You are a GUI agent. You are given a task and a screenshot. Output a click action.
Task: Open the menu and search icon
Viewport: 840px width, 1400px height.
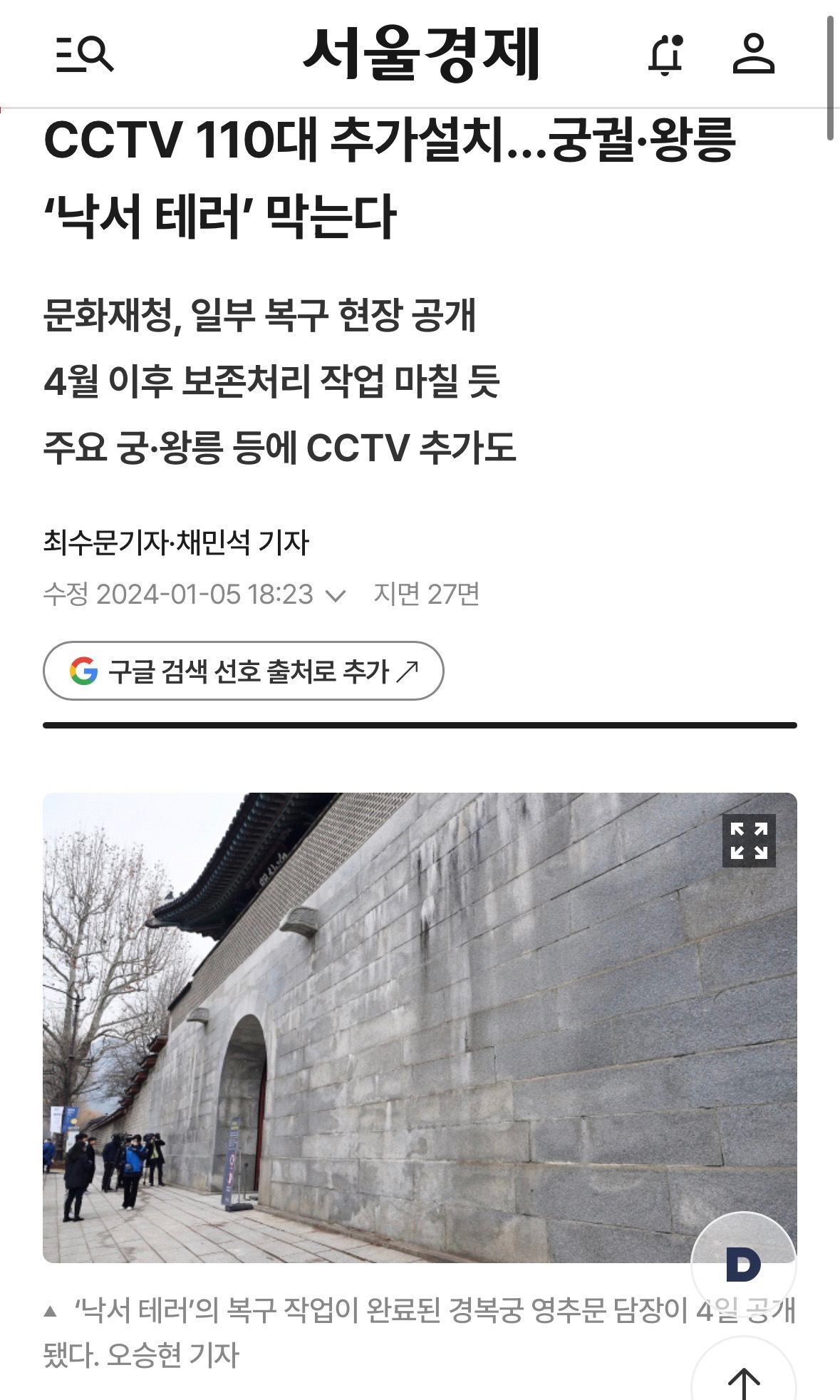tap(84, 54)
